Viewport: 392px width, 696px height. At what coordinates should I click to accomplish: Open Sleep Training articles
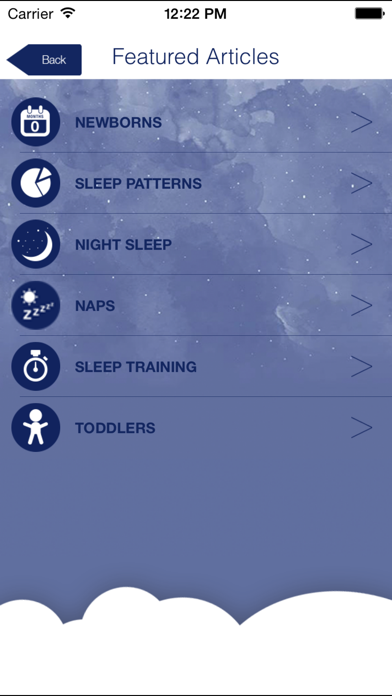click(196, 366)
